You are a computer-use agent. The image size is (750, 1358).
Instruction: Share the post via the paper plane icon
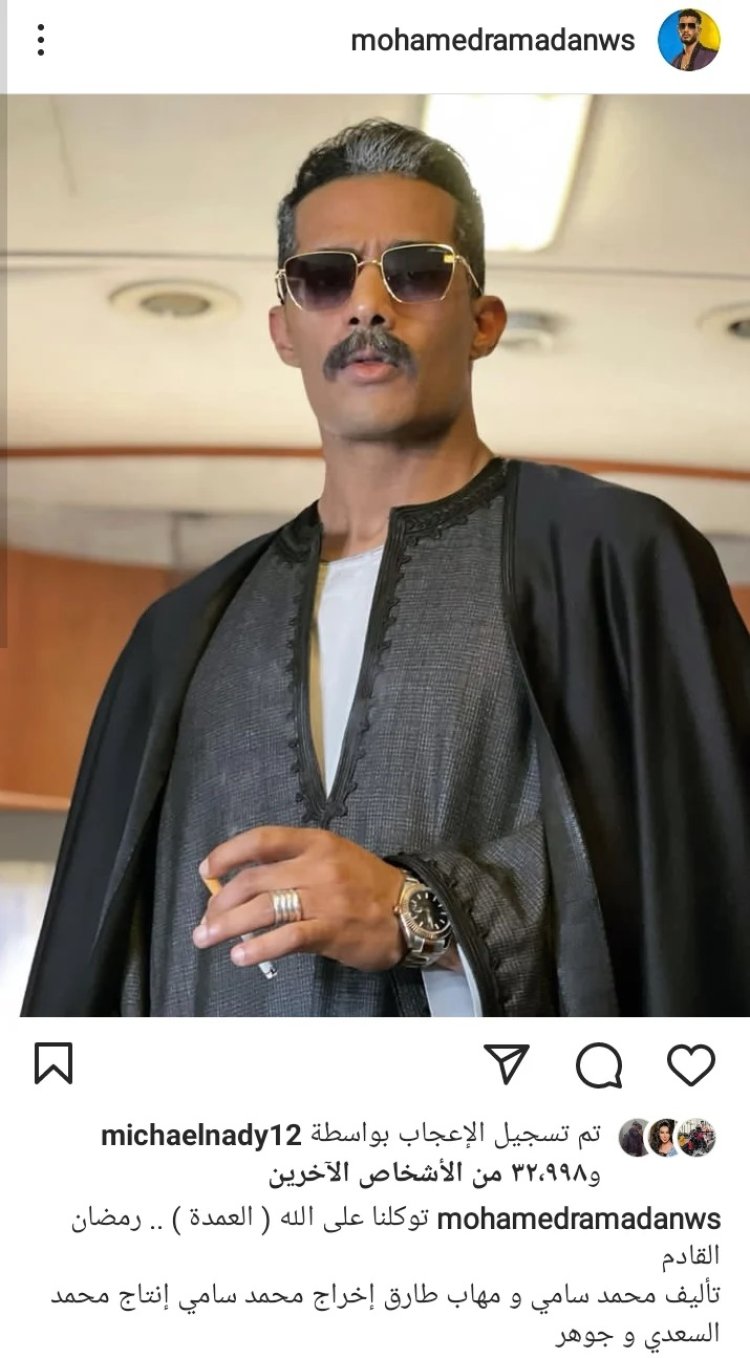tap(507, 1064)
